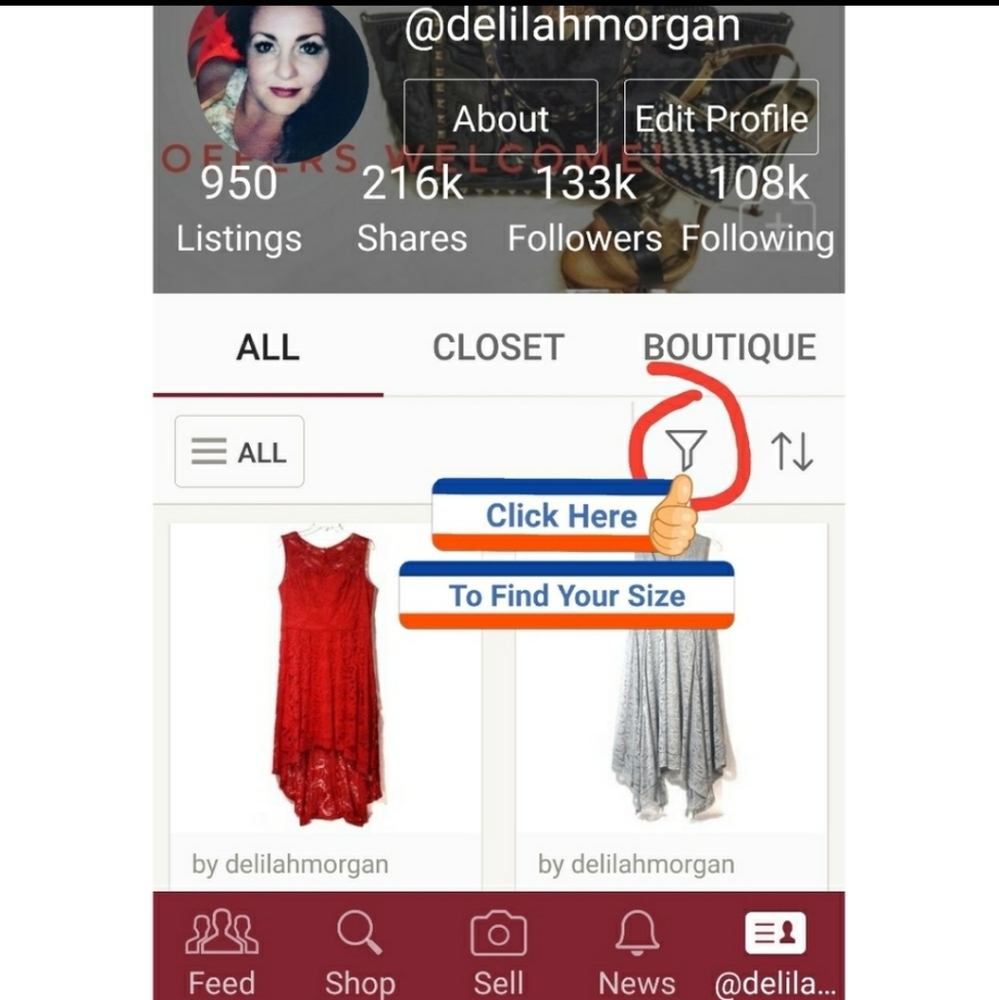This screenshot has height=1000, width=999.
Task: Open the @delila account icon
Action: [777, 945]
